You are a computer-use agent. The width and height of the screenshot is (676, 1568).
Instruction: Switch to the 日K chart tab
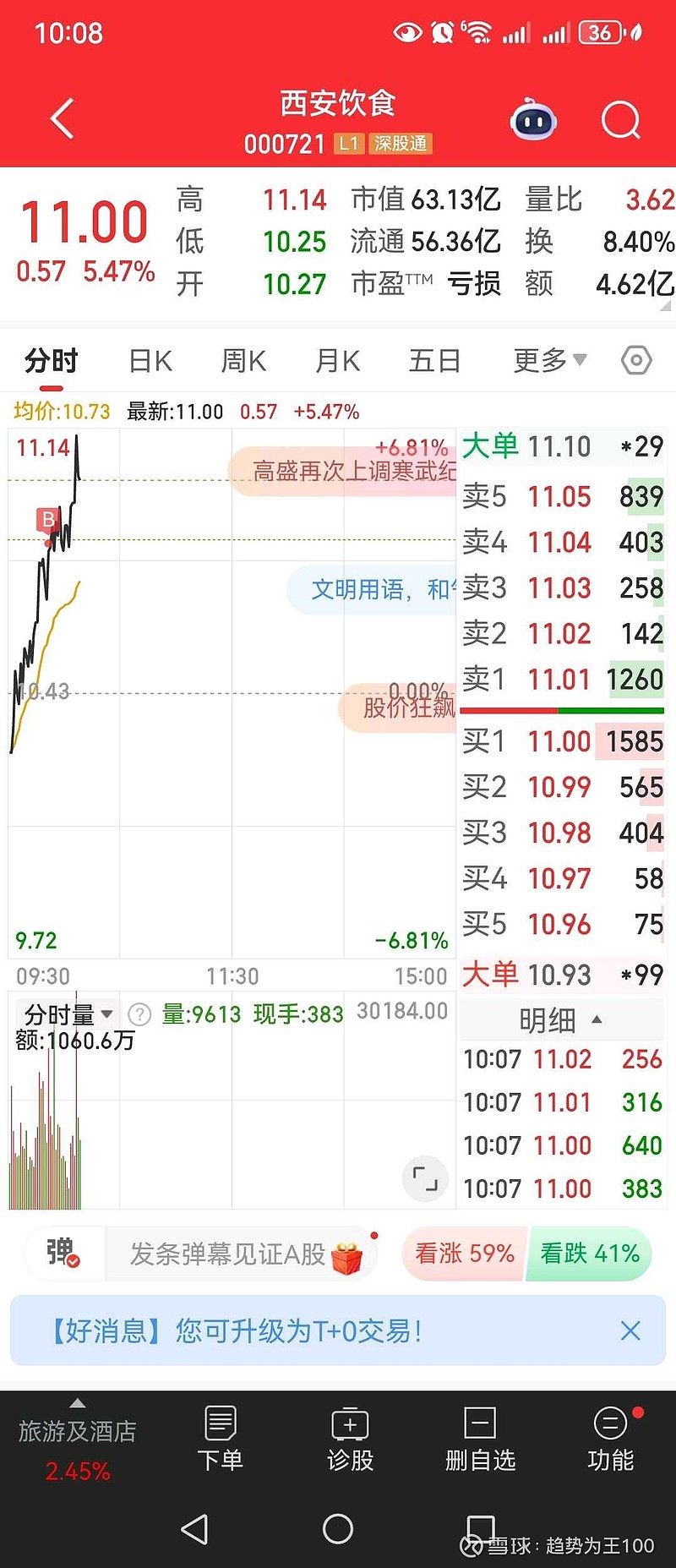(150, 361)
